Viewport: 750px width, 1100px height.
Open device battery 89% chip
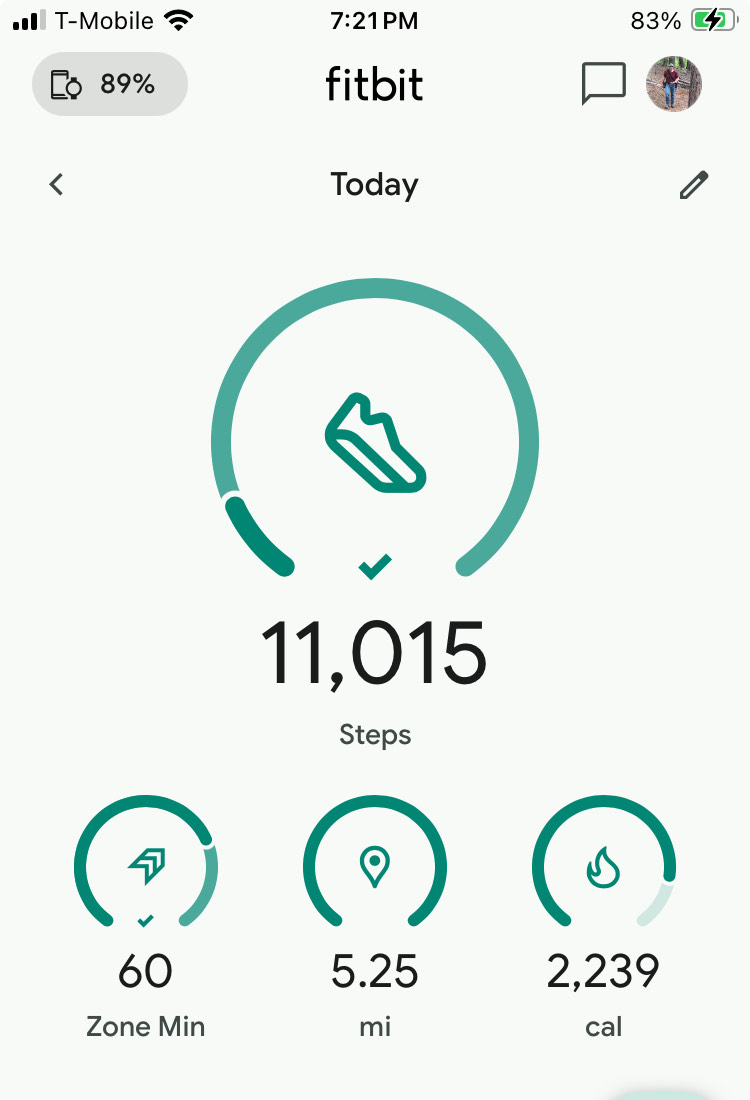coord(110,84)
